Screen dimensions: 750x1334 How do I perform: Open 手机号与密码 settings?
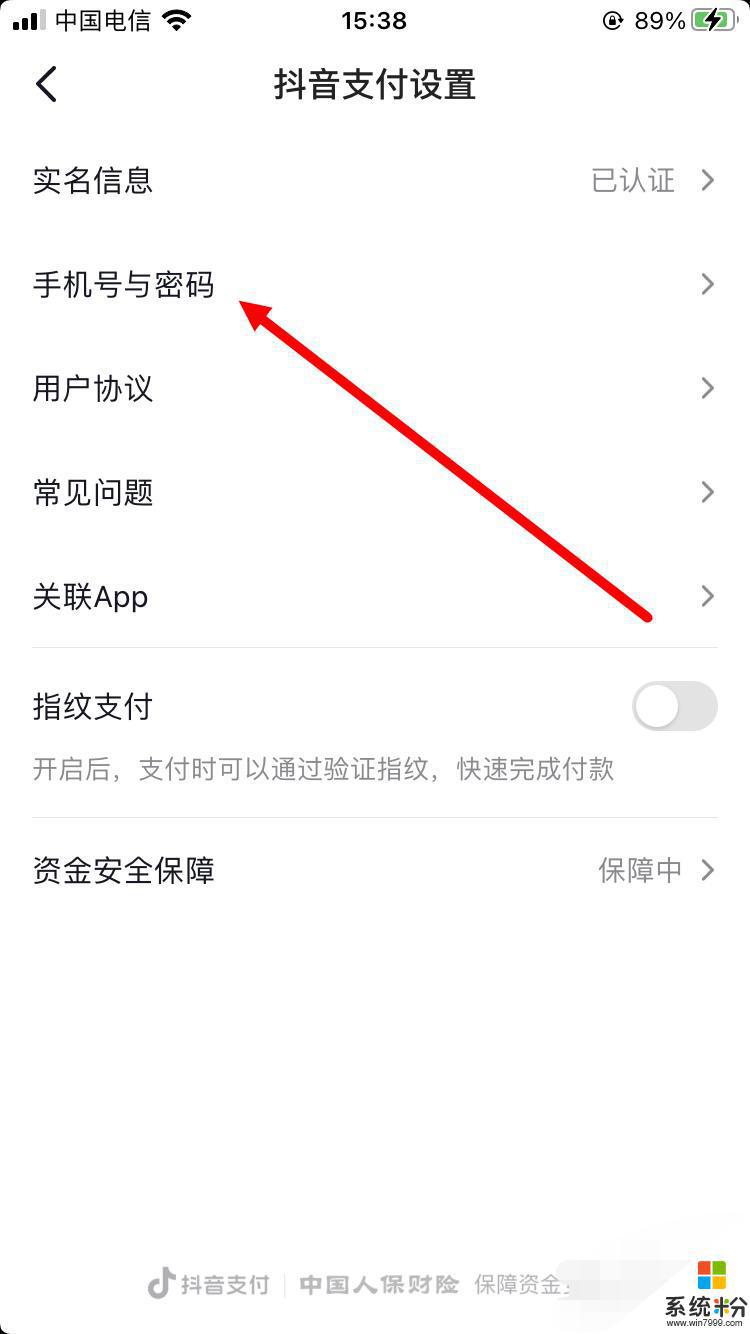click(x=375, y=284)
